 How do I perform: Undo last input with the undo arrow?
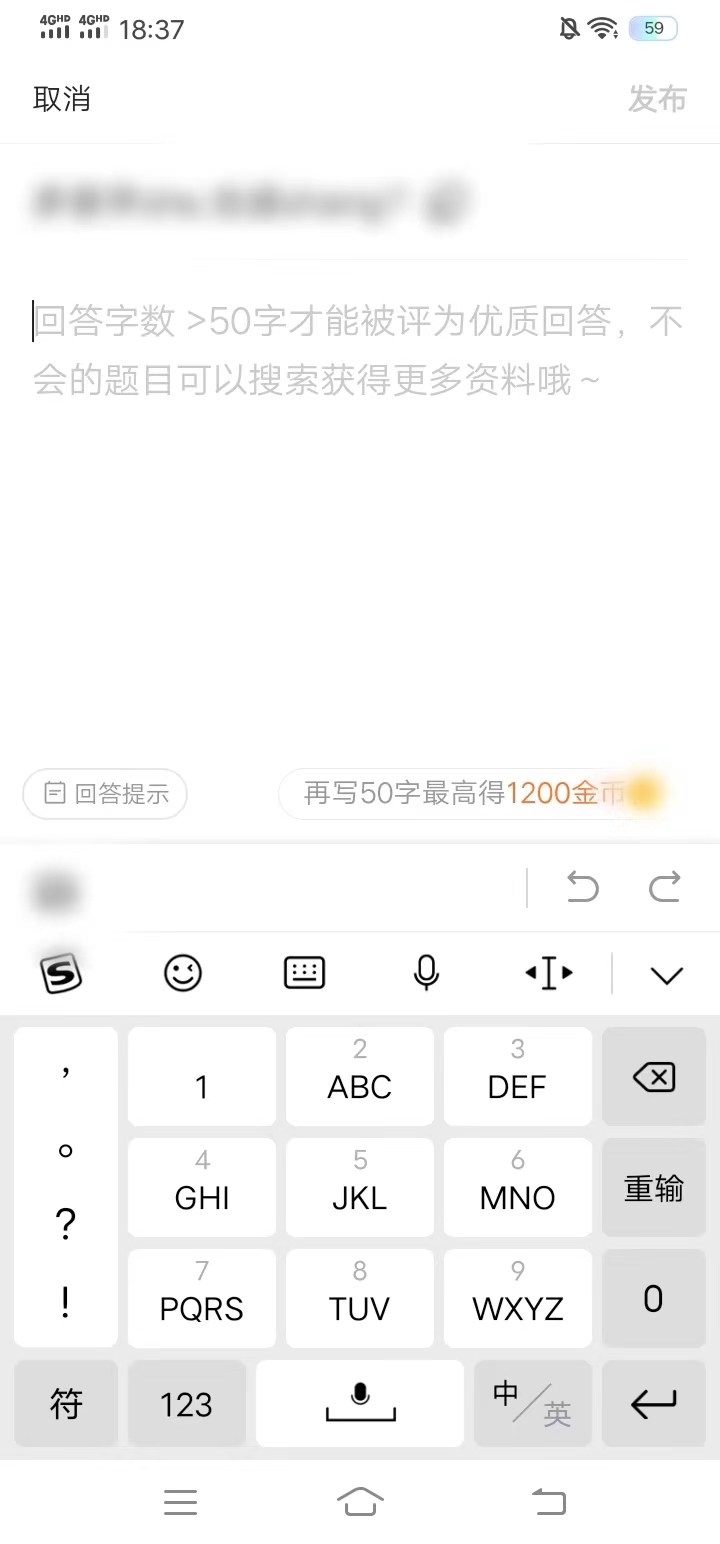pyautogui.click(x=583, y=888)
